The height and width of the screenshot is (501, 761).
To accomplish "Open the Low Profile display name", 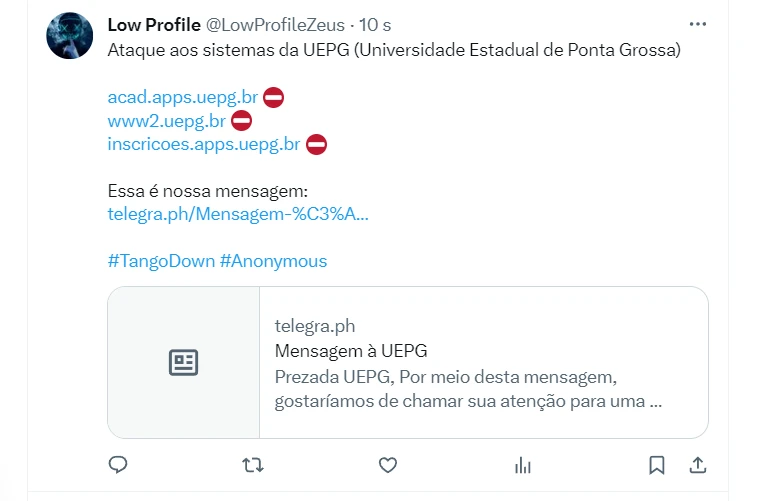I will (x=153, y=25).
